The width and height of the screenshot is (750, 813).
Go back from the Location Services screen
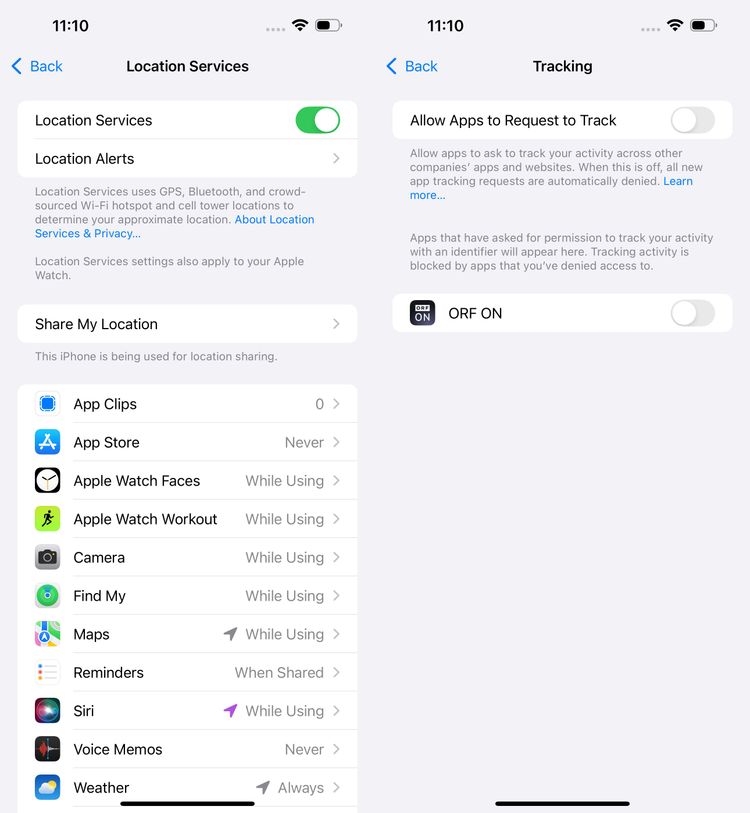pyautogui.click(x=37, y=66)
